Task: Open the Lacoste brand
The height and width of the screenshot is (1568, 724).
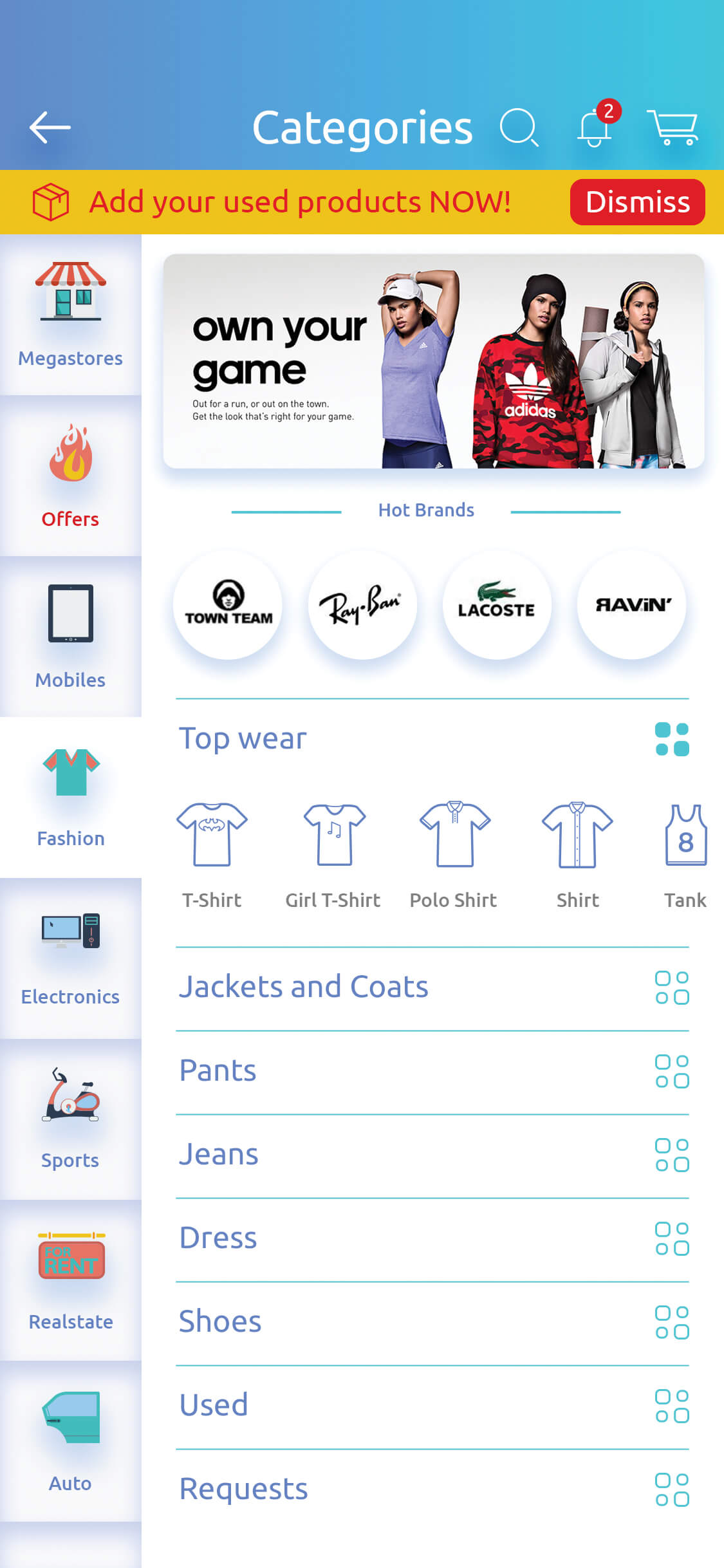Action: coord(497,605)
